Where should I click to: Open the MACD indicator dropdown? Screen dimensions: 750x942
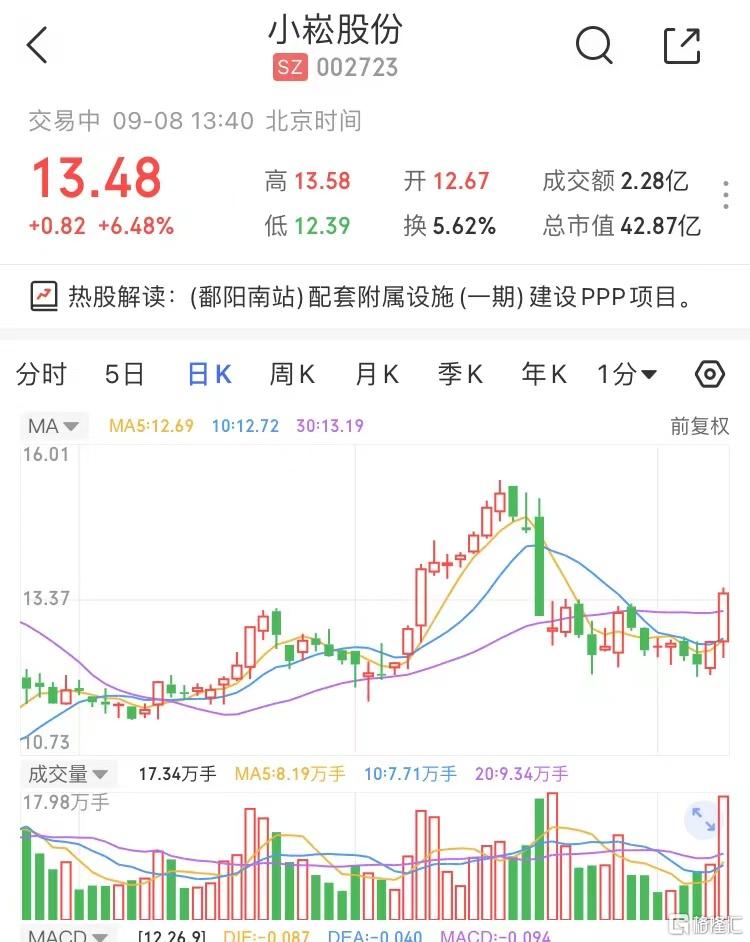pyautogui.click(x=60, y=934)
